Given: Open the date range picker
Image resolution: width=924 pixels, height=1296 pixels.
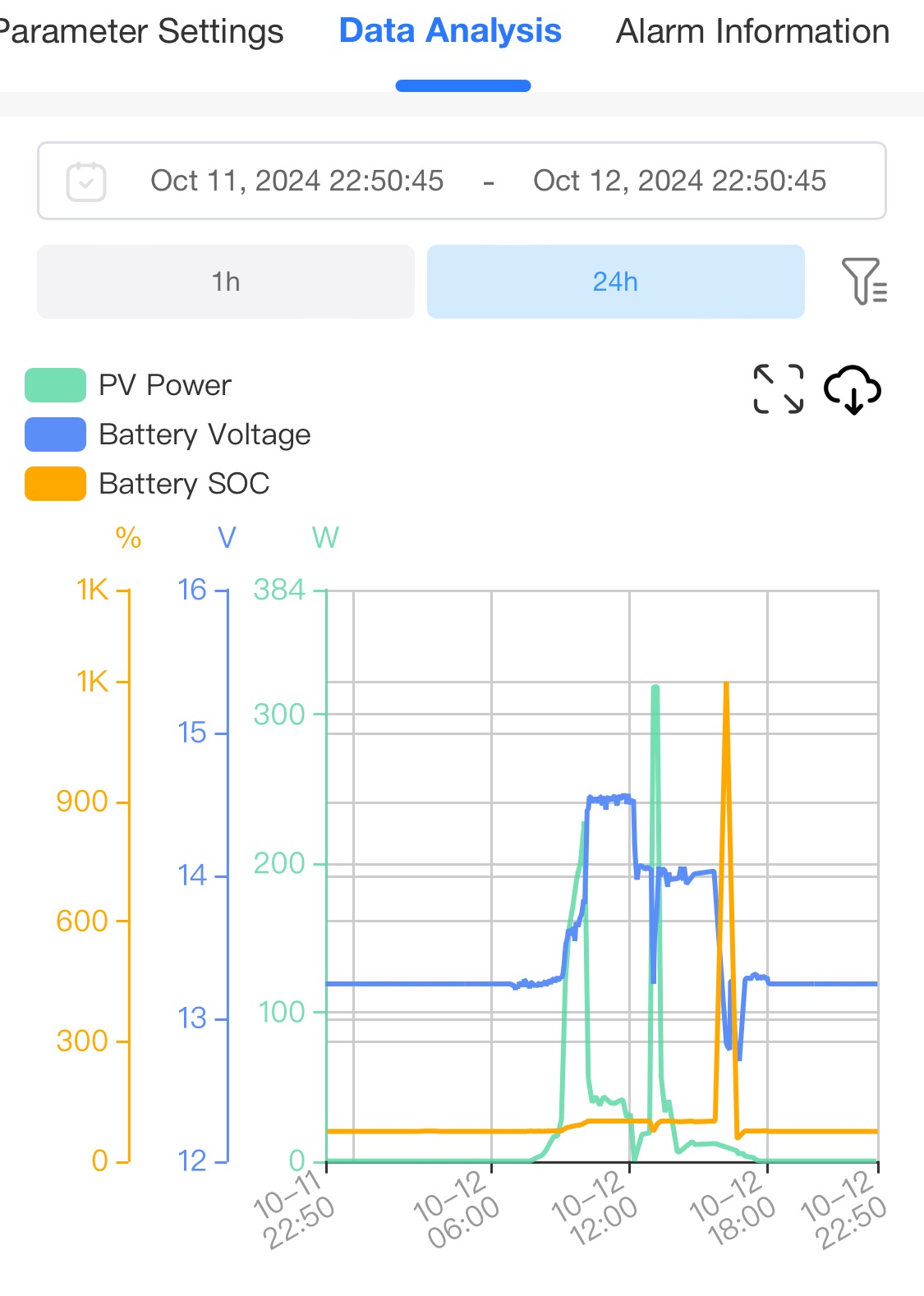Looking at the screenshot, I should click(x=462, y=181).
